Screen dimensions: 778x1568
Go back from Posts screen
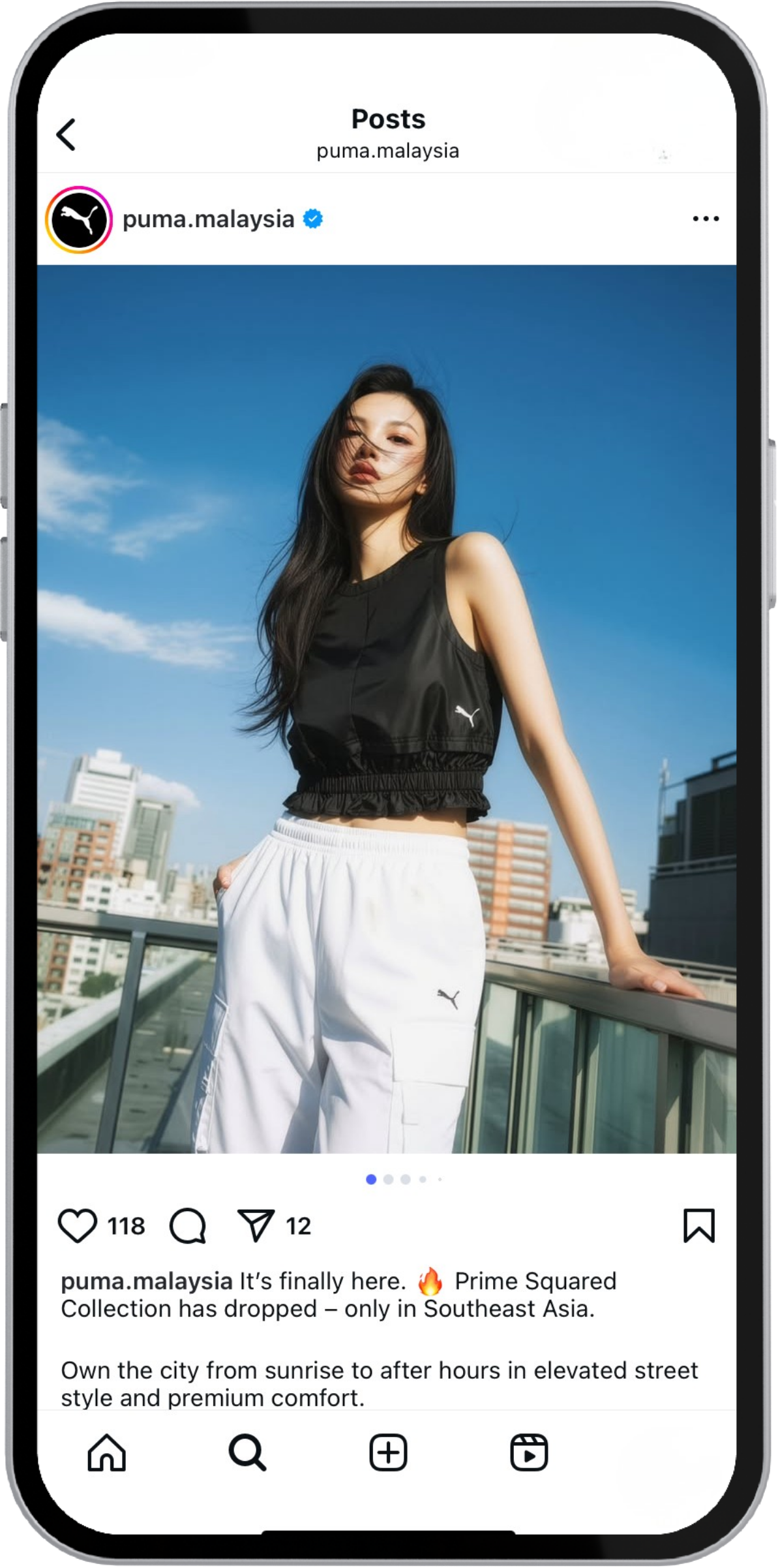tap(66, 134)
